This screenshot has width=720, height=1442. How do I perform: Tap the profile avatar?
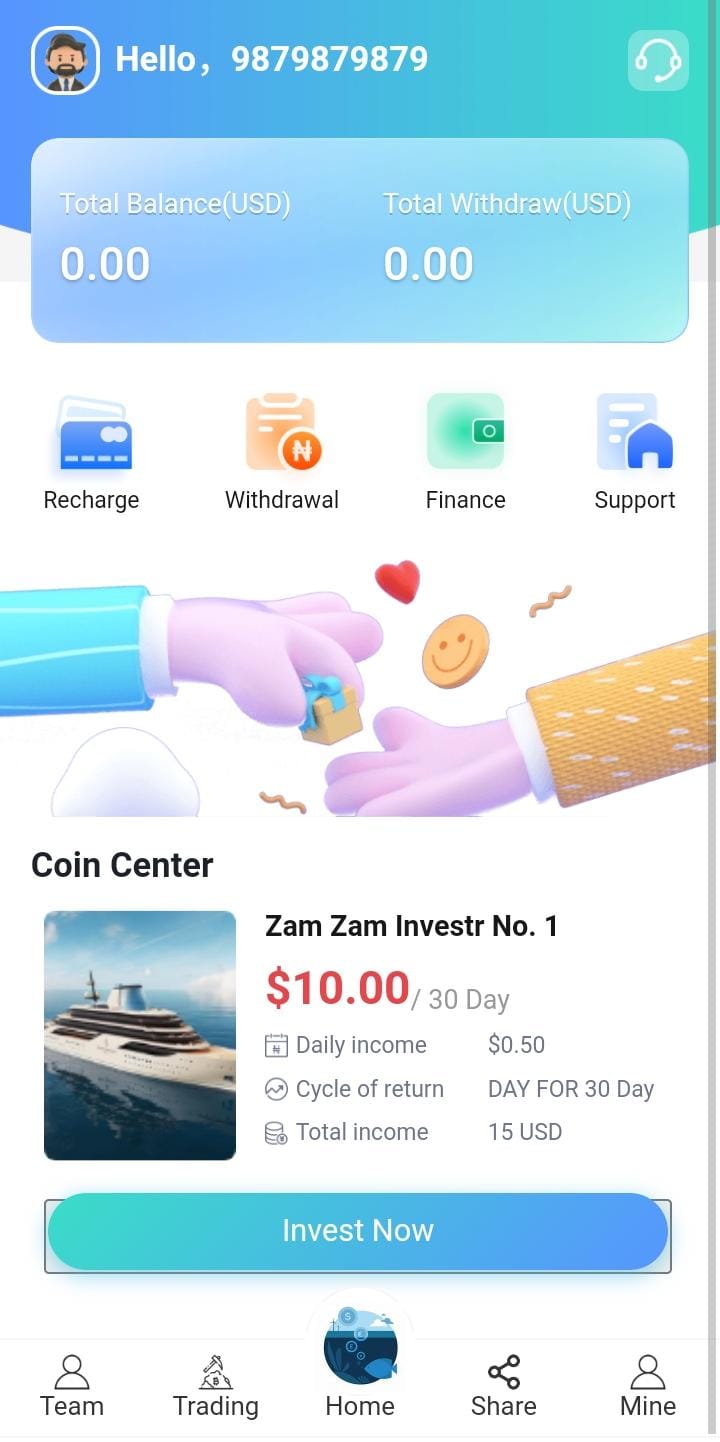point(66,60)
